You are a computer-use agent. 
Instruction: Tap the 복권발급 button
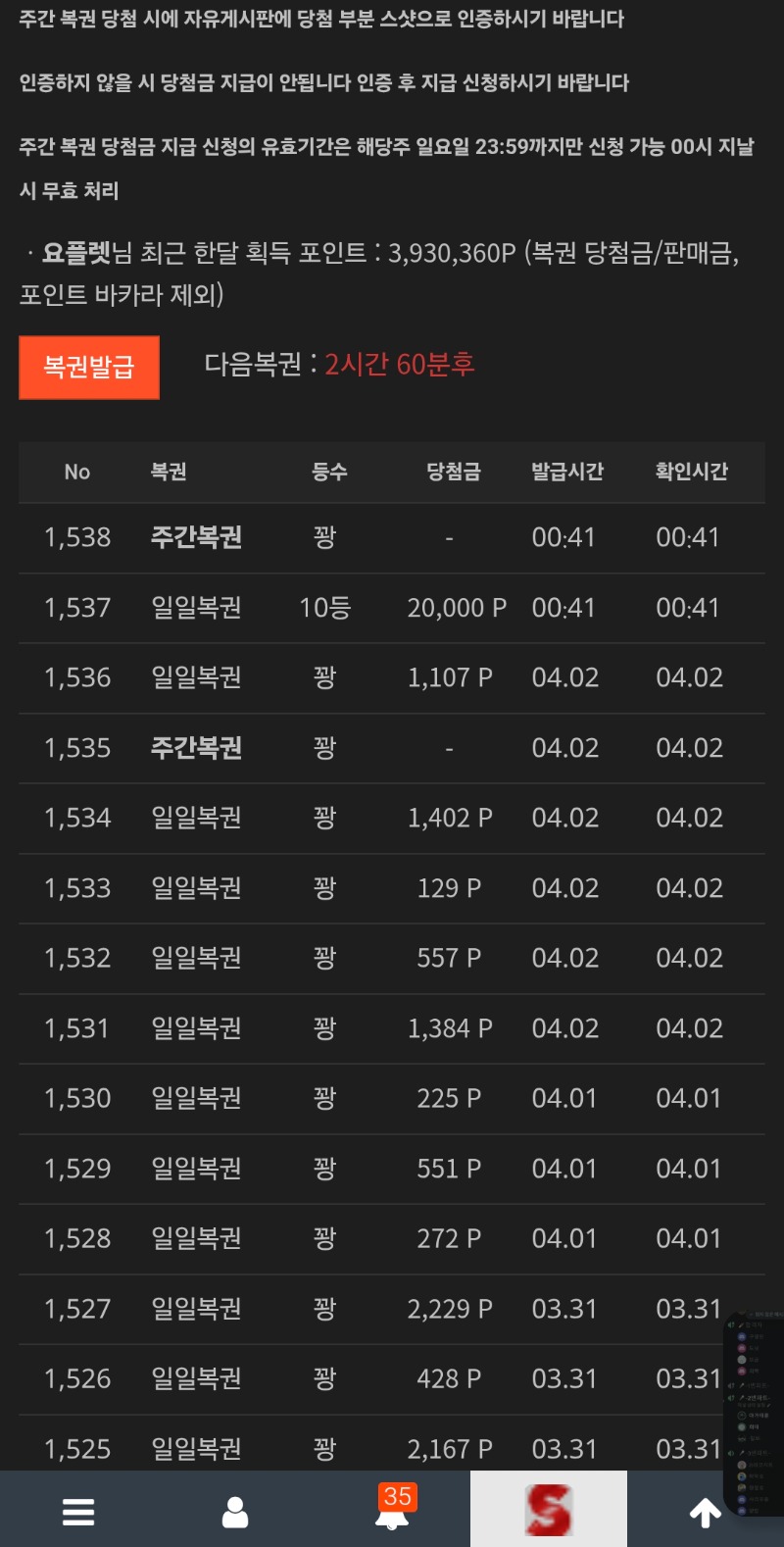89,368
